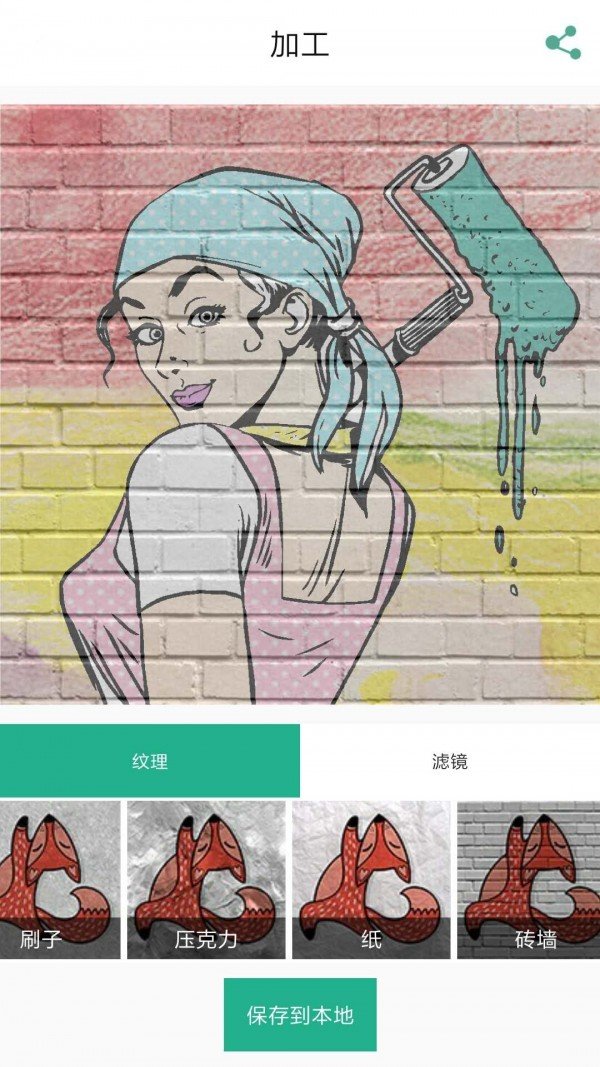Viewport: 600px width, 1067px height.
Task: Tap the 保存到本地 button
Action: (300, 1015)
